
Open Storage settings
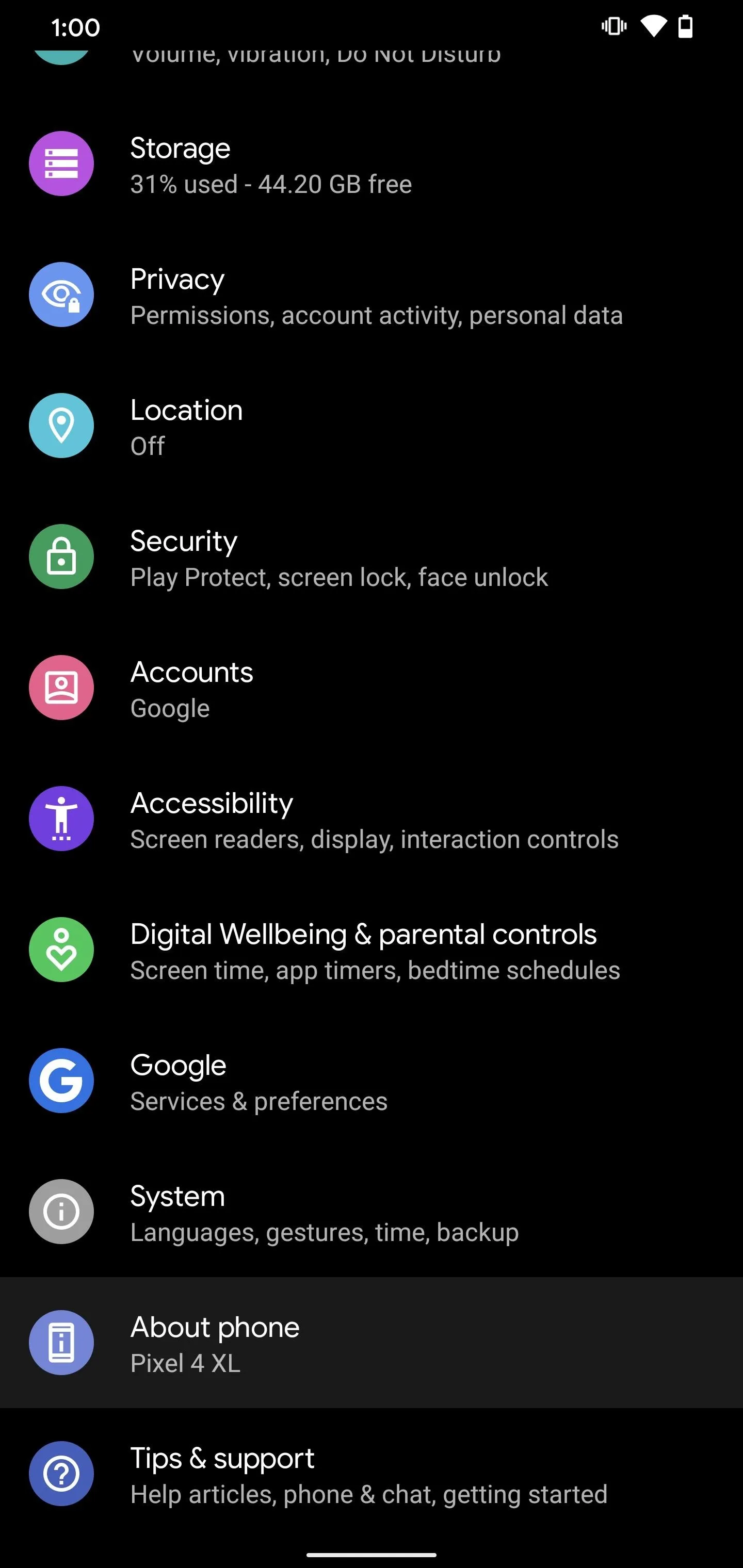coord(372,164)
